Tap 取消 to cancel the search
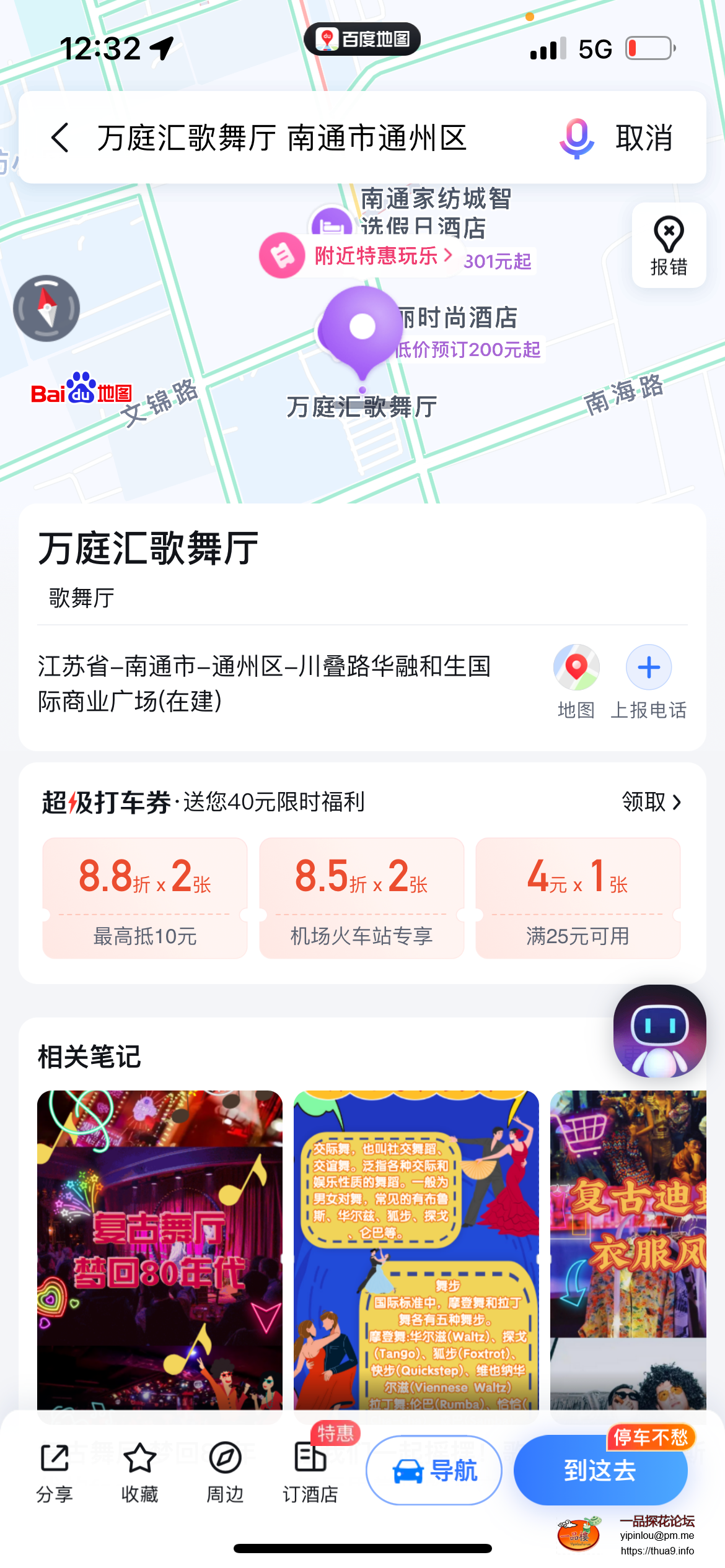 coord(643,139)
